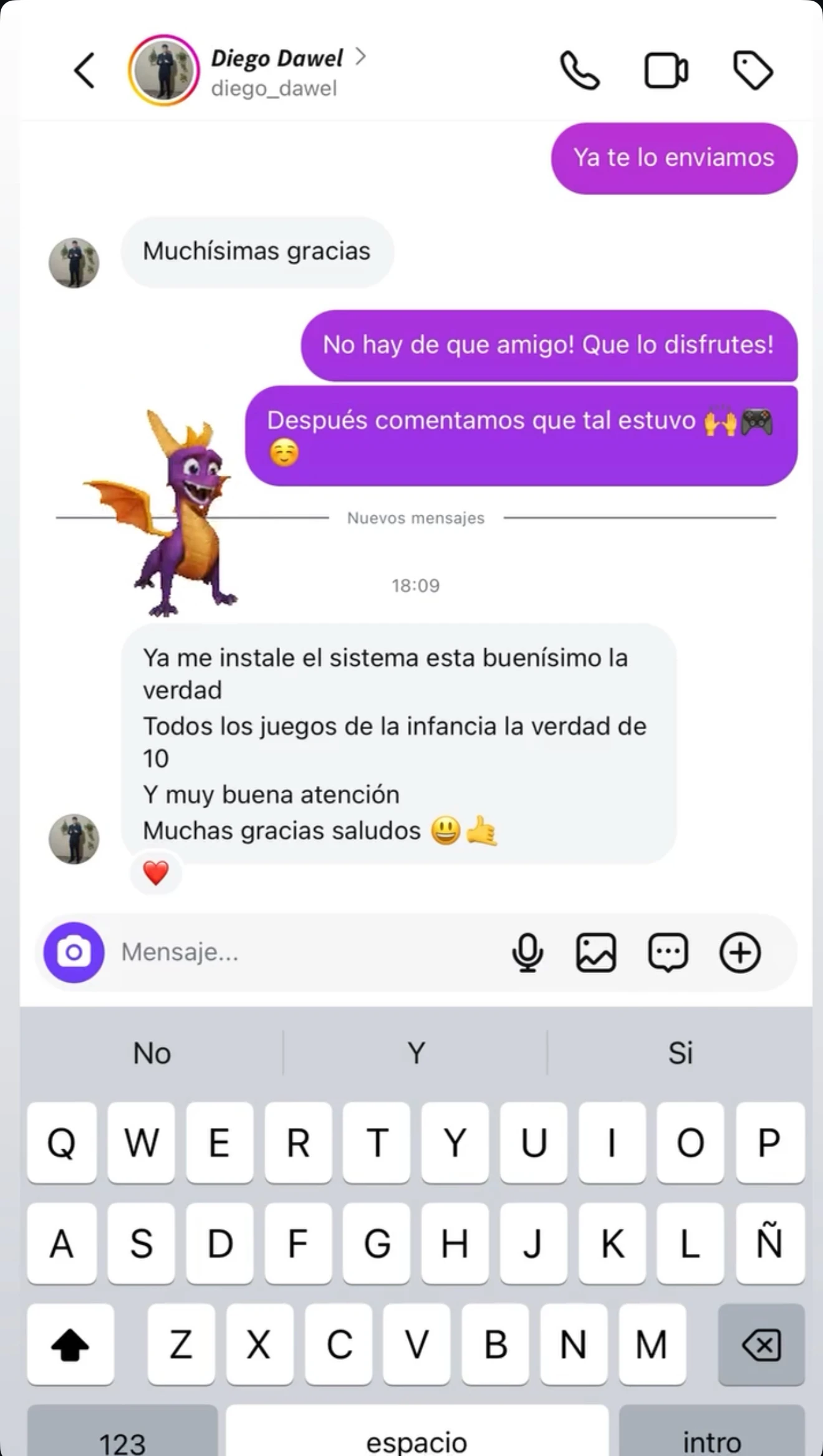Open the plus more options button
The image size is (823, 1456).
coord(740,952)
